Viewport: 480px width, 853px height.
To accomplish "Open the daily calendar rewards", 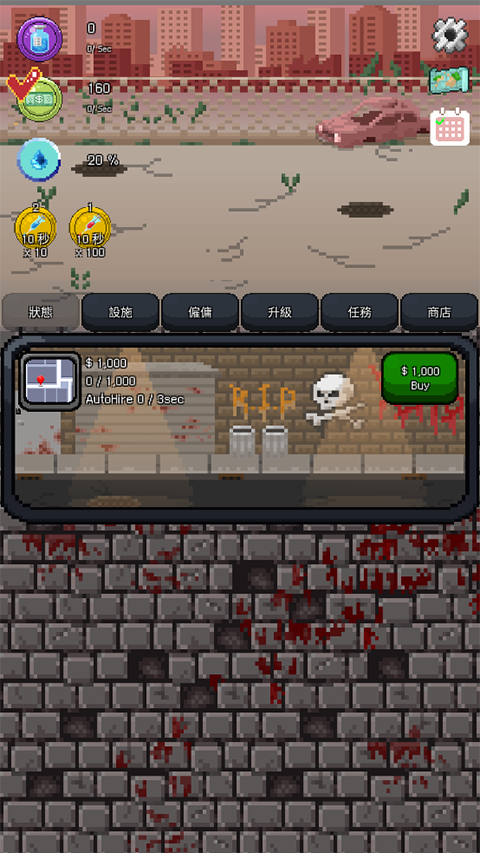I will [450, 127].
